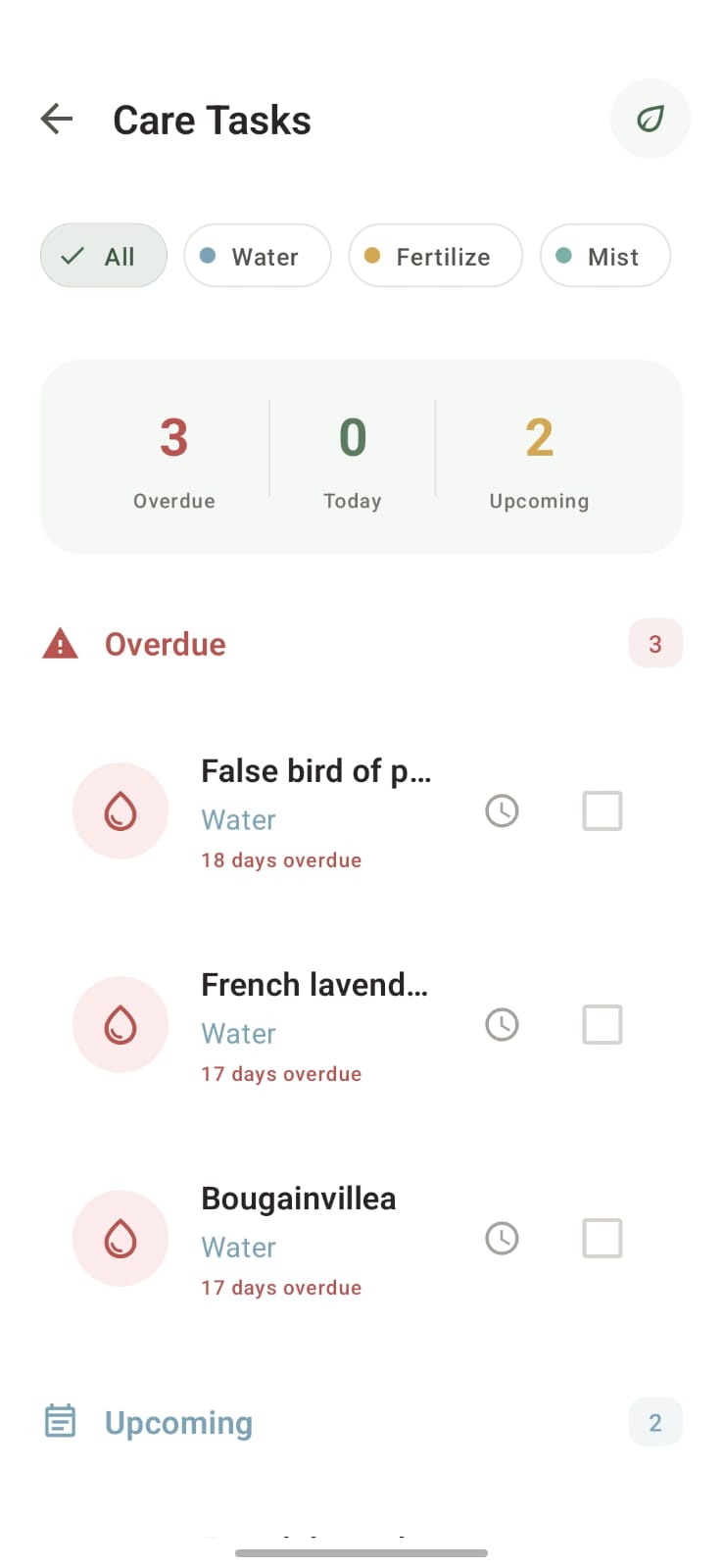Snooze the Bougainvillea watering
The width and height of the screenshot is (723, 1568).
point(502,1239)
